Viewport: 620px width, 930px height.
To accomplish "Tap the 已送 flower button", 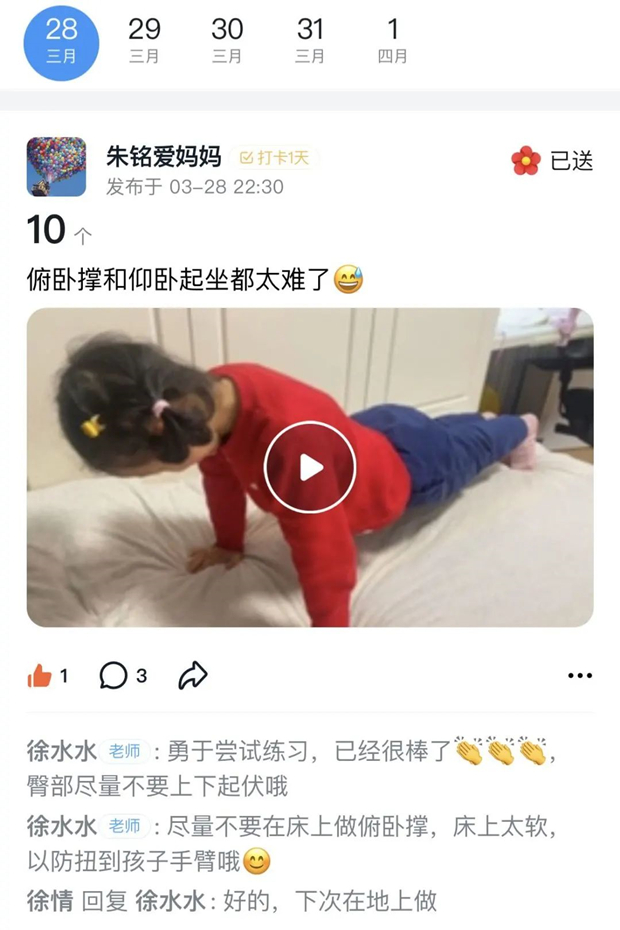I will click(553, 160).
